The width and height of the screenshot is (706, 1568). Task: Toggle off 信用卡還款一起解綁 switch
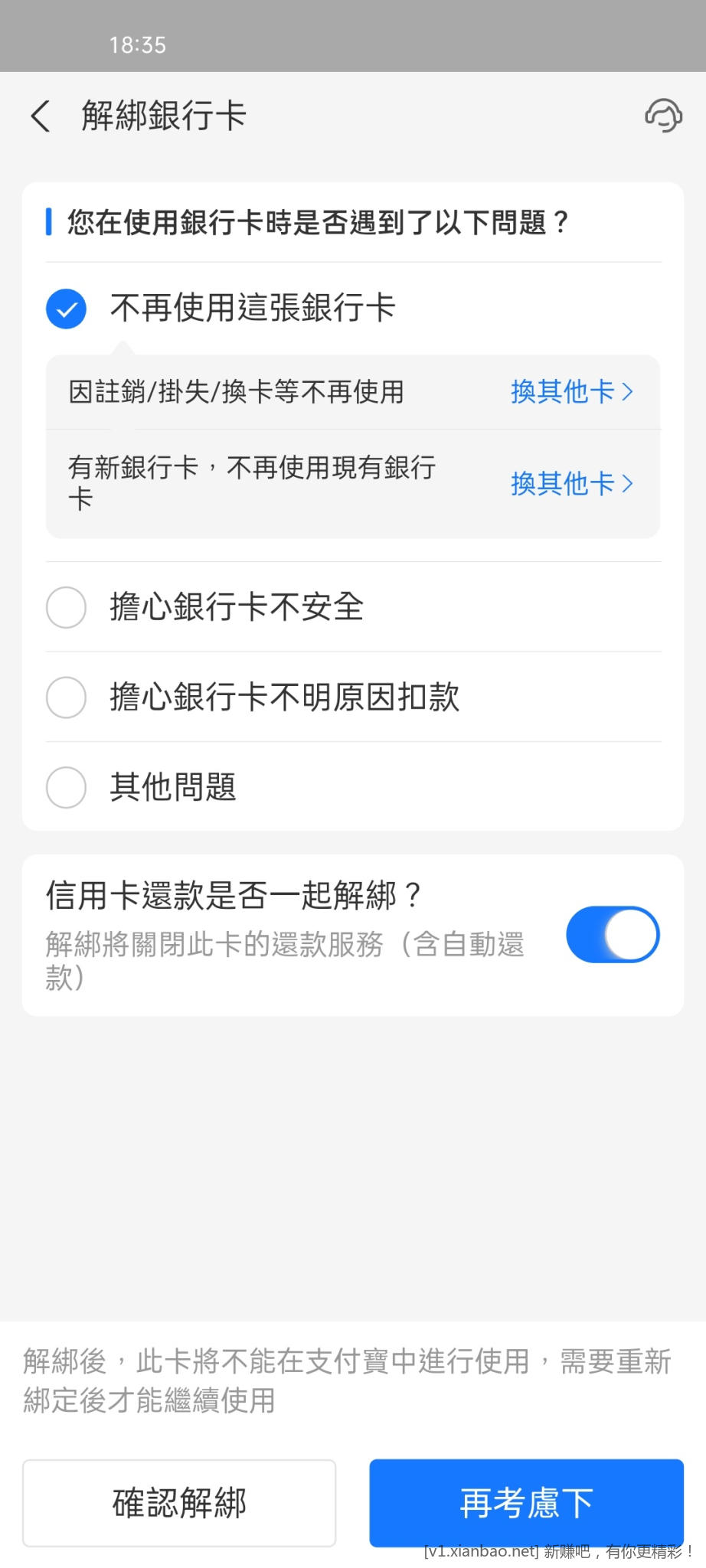click(613, 935)
